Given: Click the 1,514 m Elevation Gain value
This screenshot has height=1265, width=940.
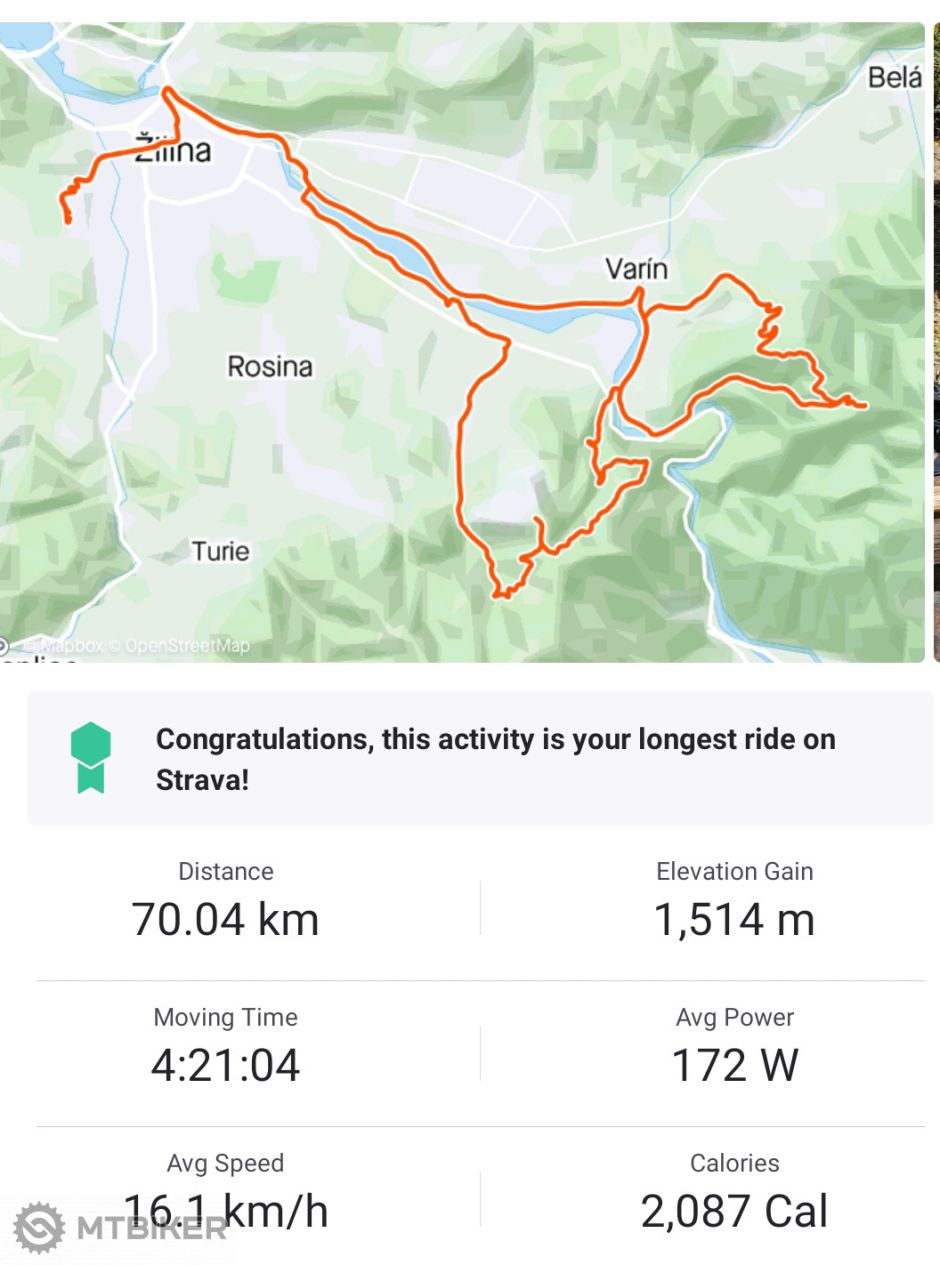Looking at the screenshot, I should [735, 919].
